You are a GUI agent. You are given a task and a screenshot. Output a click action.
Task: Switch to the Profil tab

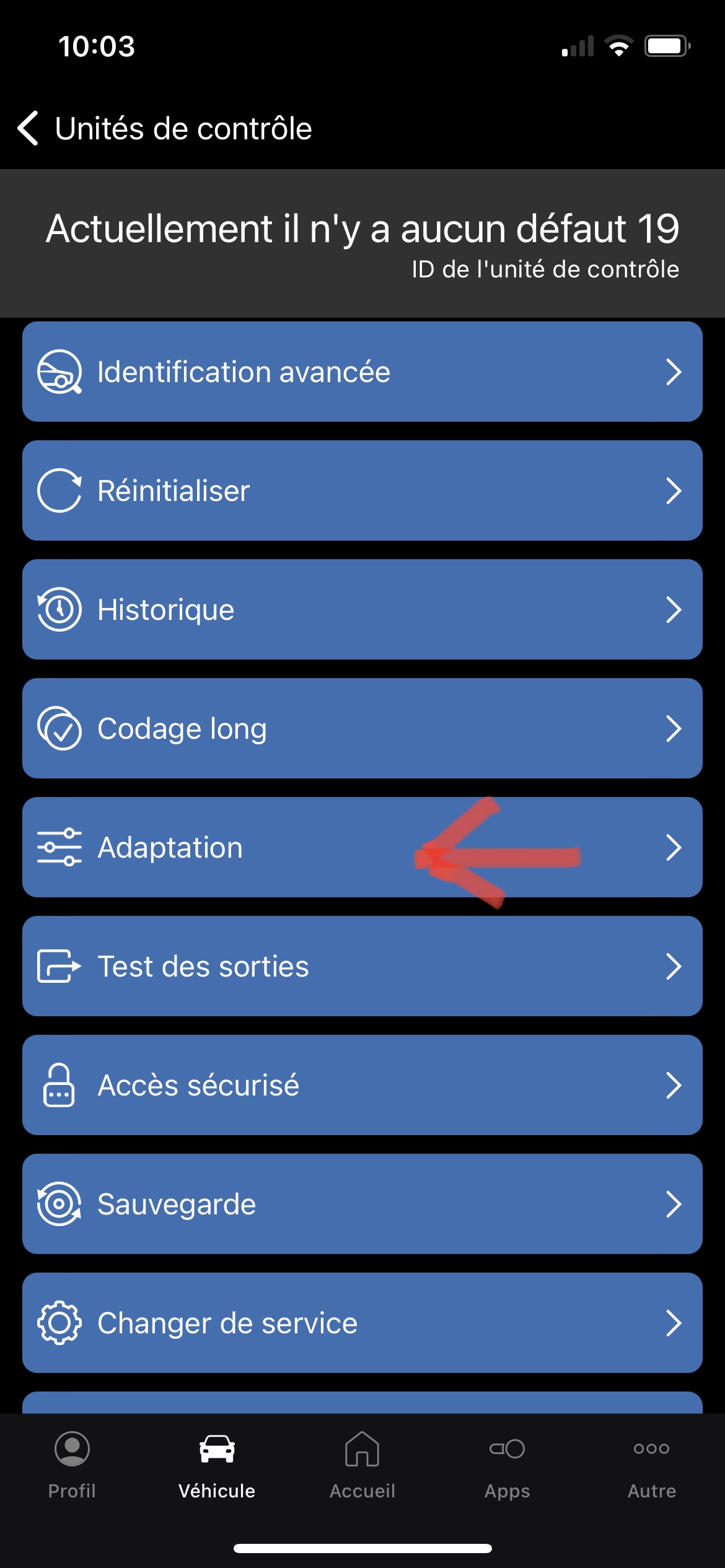point(72,1465)
